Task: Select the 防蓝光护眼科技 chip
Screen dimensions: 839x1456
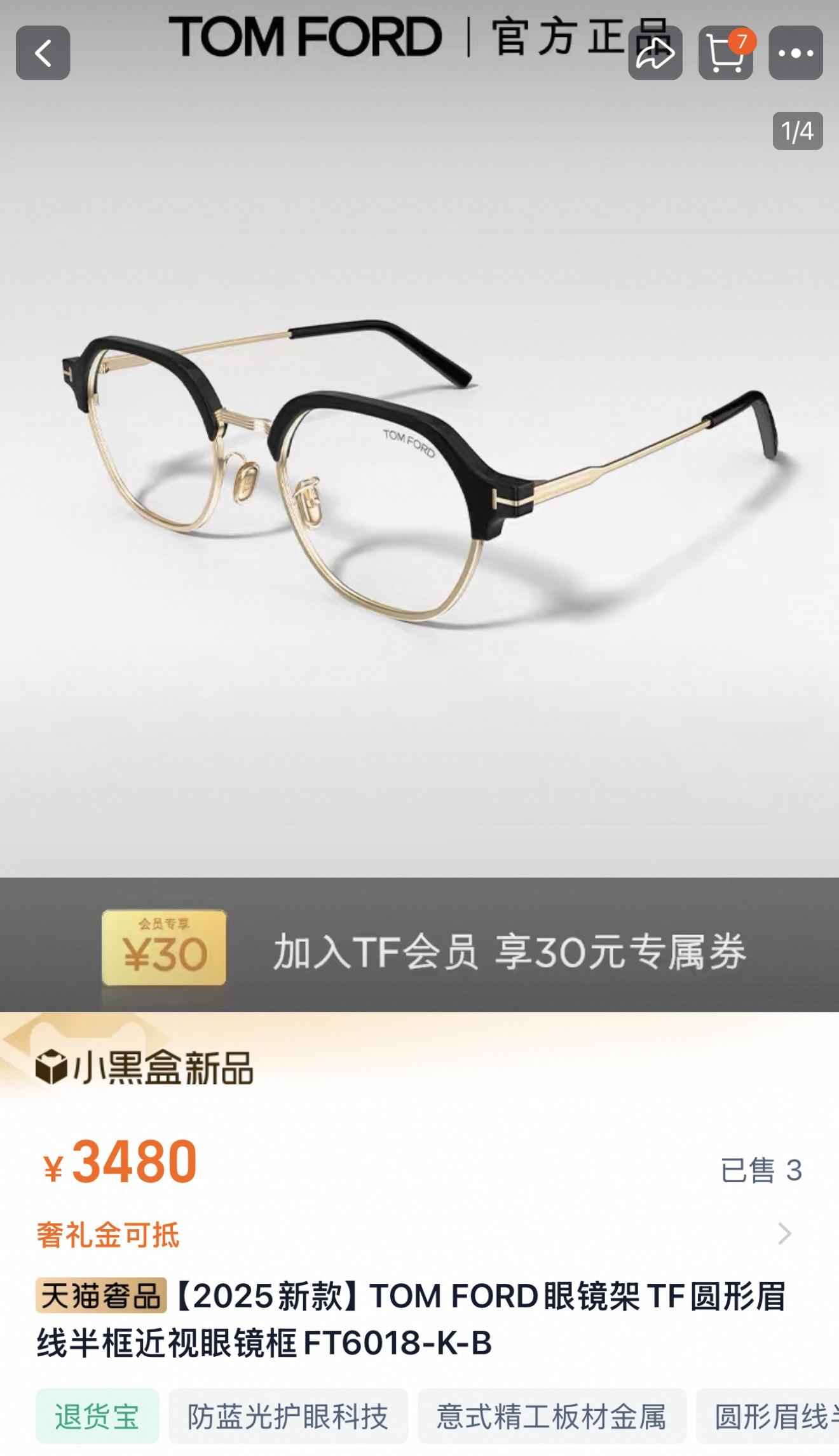Action: 288,1417
